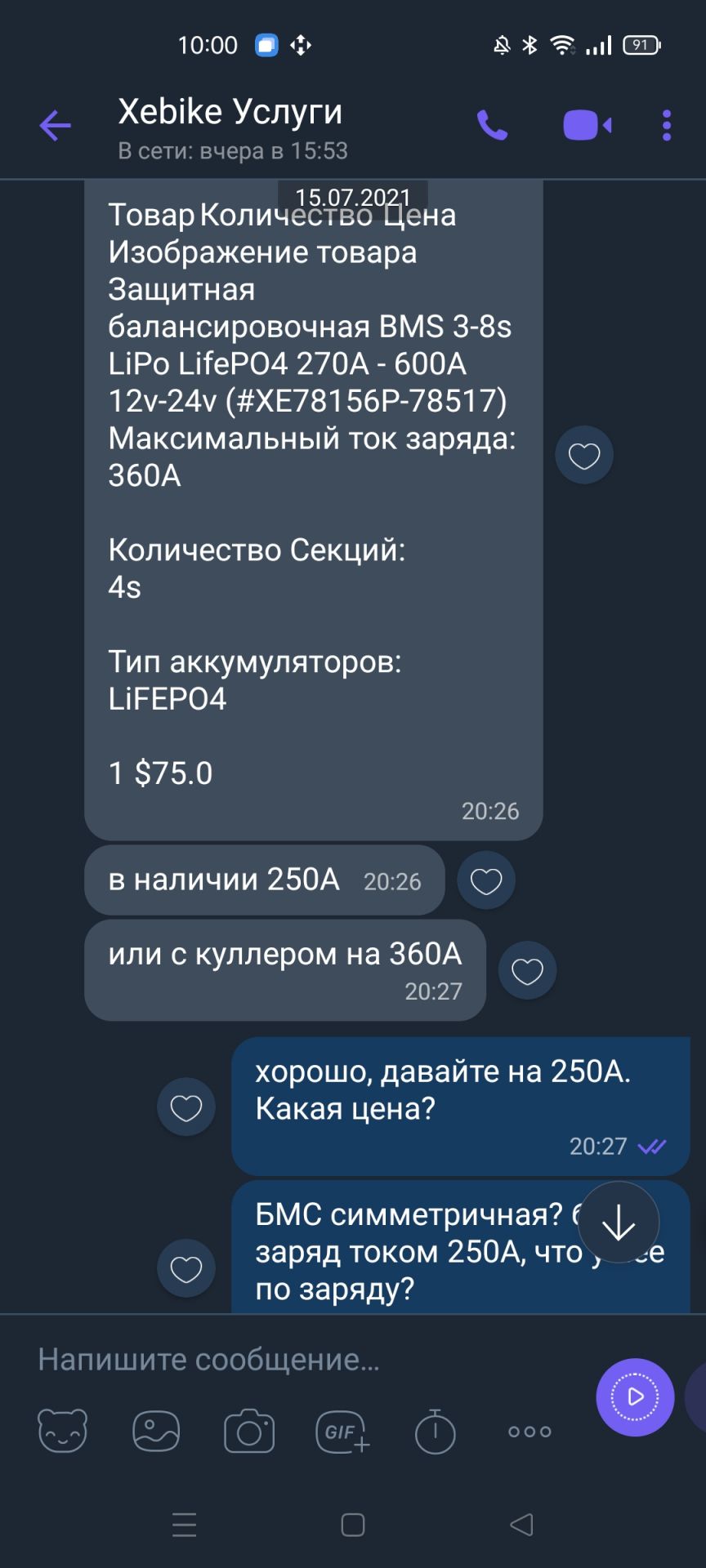Like the "или с куллером на 360A" message
Viewport: 706px width, 1568px height.
(x=527, y=971)
